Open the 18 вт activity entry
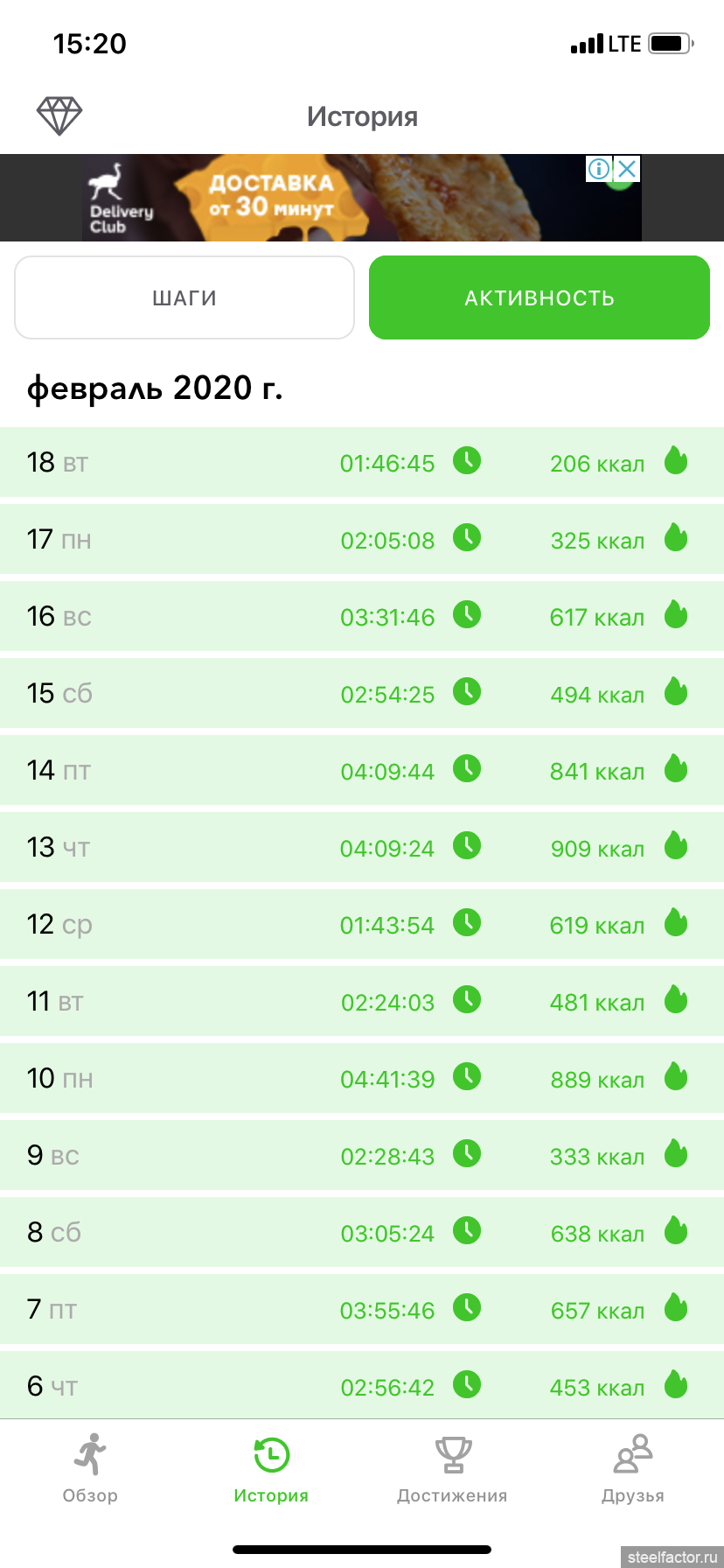724x1568 pixels. [x=362, y=462]
